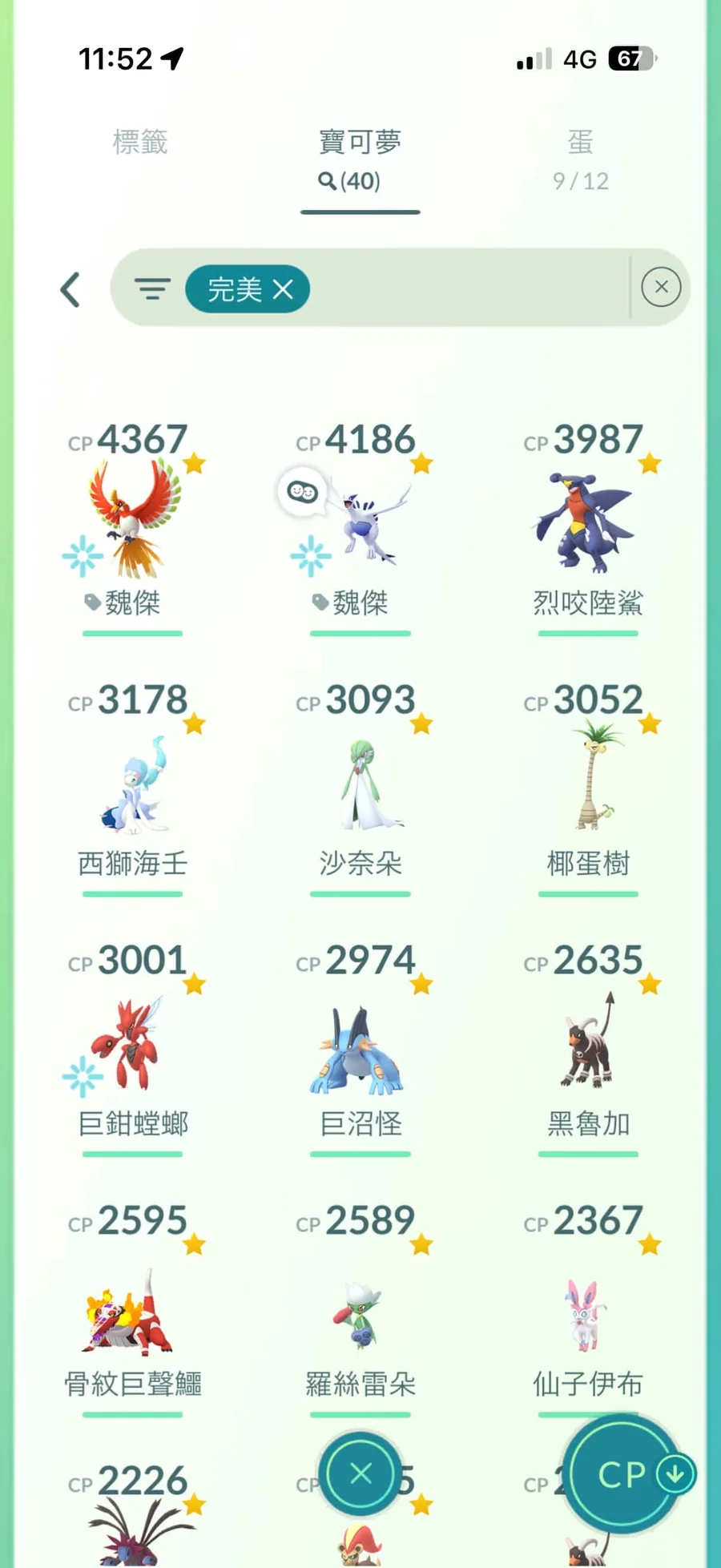Remove the 完美 filter chip
721x1568 pixels.
click(282, 289)
